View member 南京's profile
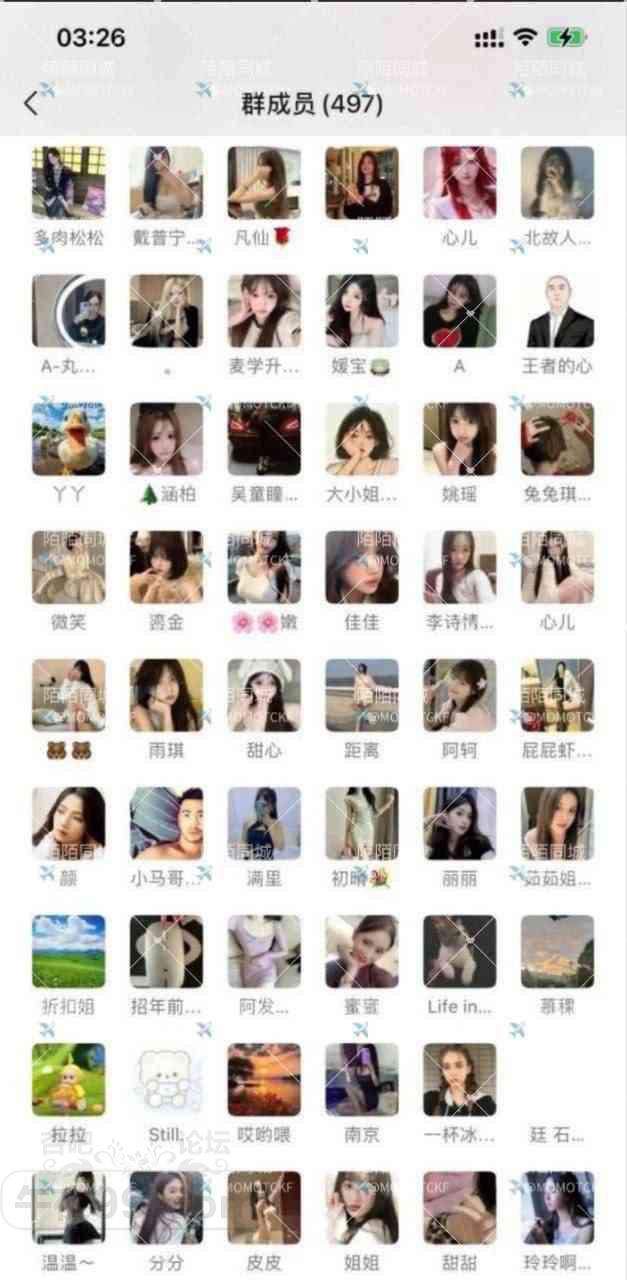627x1280 pixels. tap(361, 1079)
